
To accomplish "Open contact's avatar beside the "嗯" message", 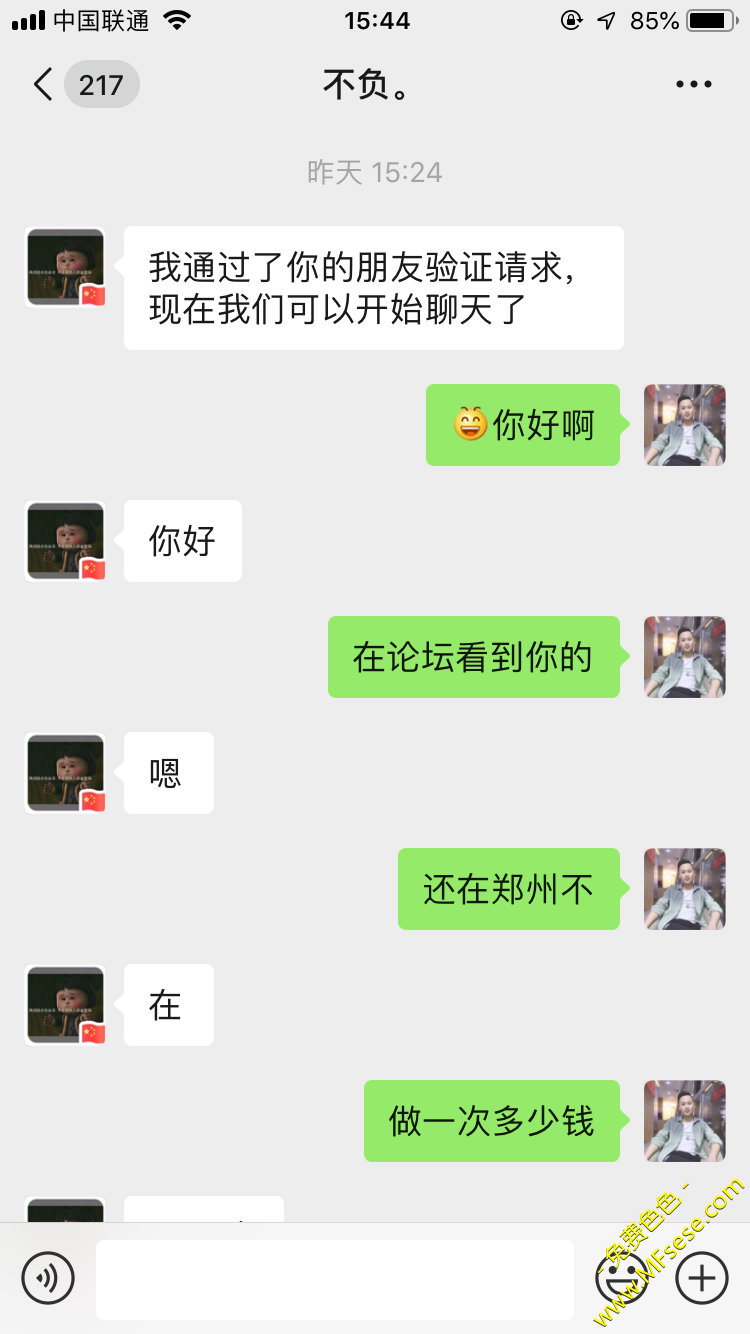I will click(66, 773).
